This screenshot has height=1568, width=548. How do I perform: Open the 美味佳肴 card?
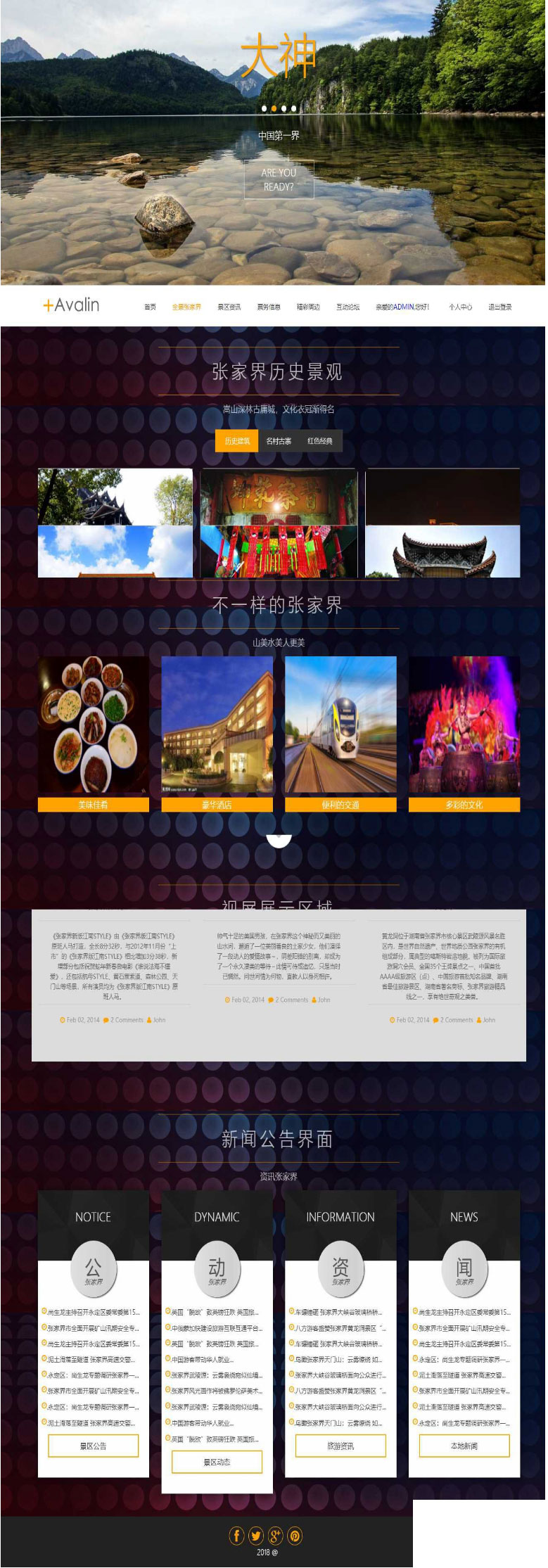(x=93, y=805)
